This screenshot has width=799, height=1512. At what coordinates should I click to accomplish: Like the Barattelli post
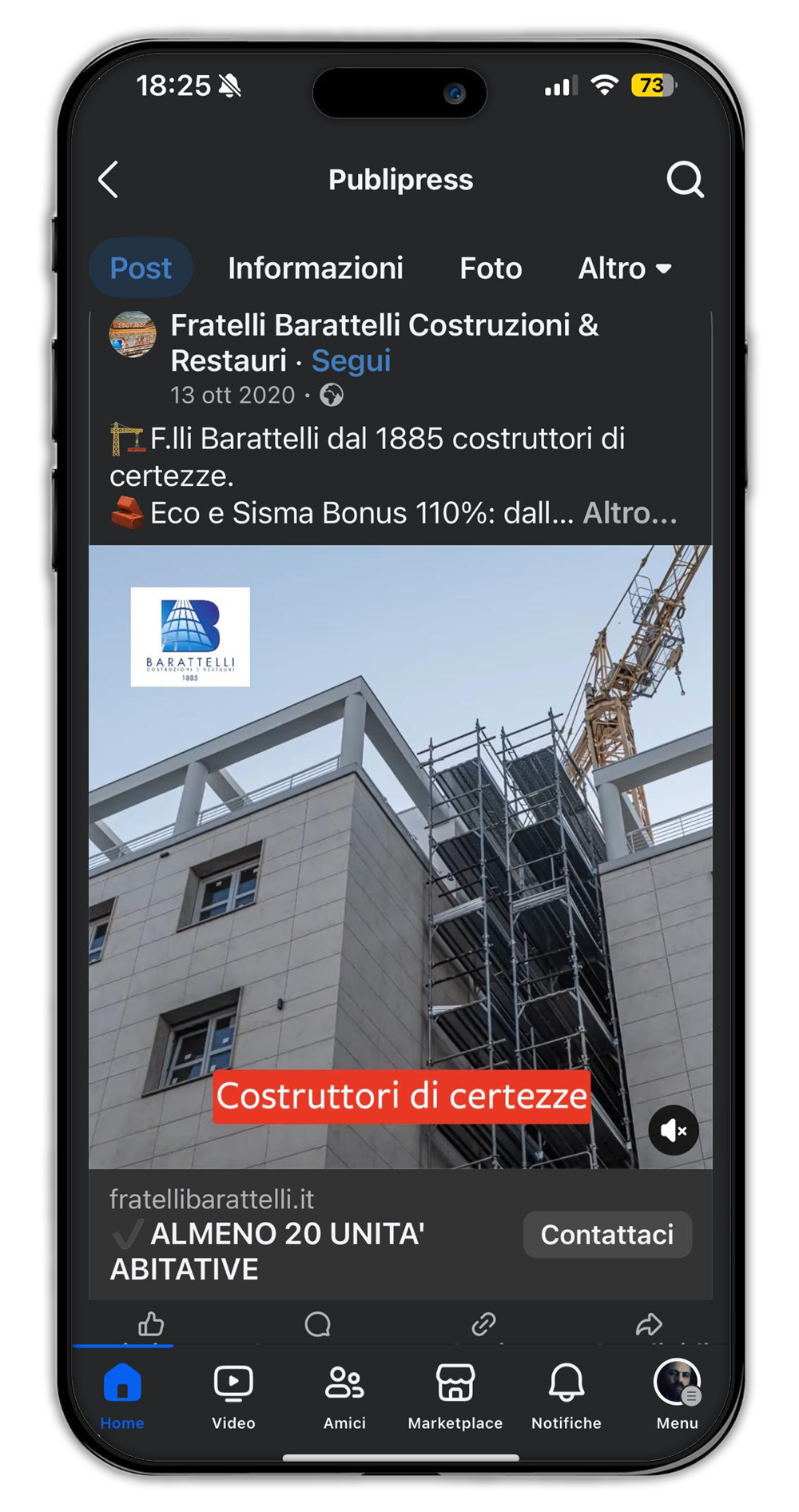151,1324
